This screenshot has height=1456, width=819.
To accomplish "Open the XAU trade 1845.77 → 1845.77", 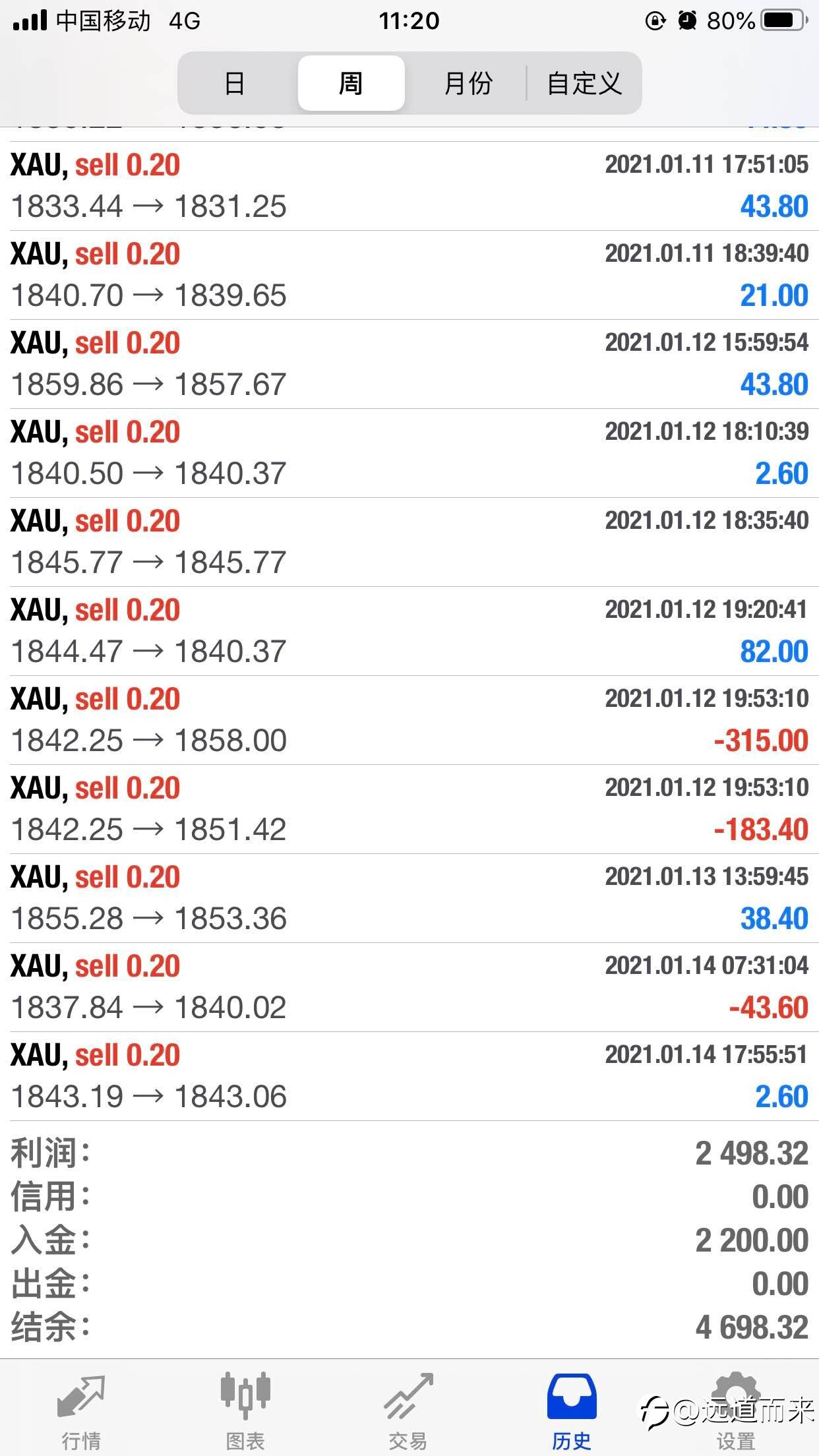I will [x=409, y=542].
